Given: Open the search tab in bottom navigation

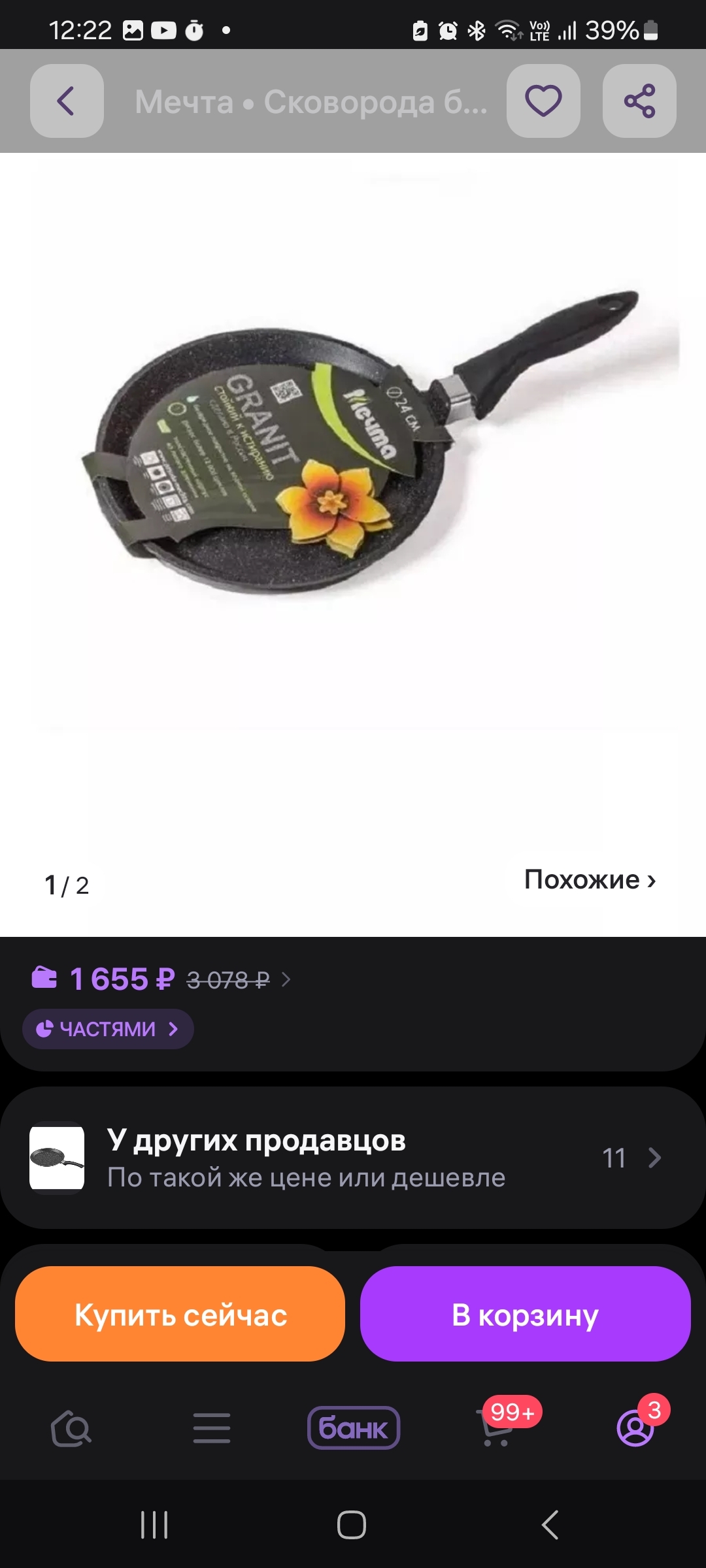Looking at the screenshot, I should point(71,1428).
